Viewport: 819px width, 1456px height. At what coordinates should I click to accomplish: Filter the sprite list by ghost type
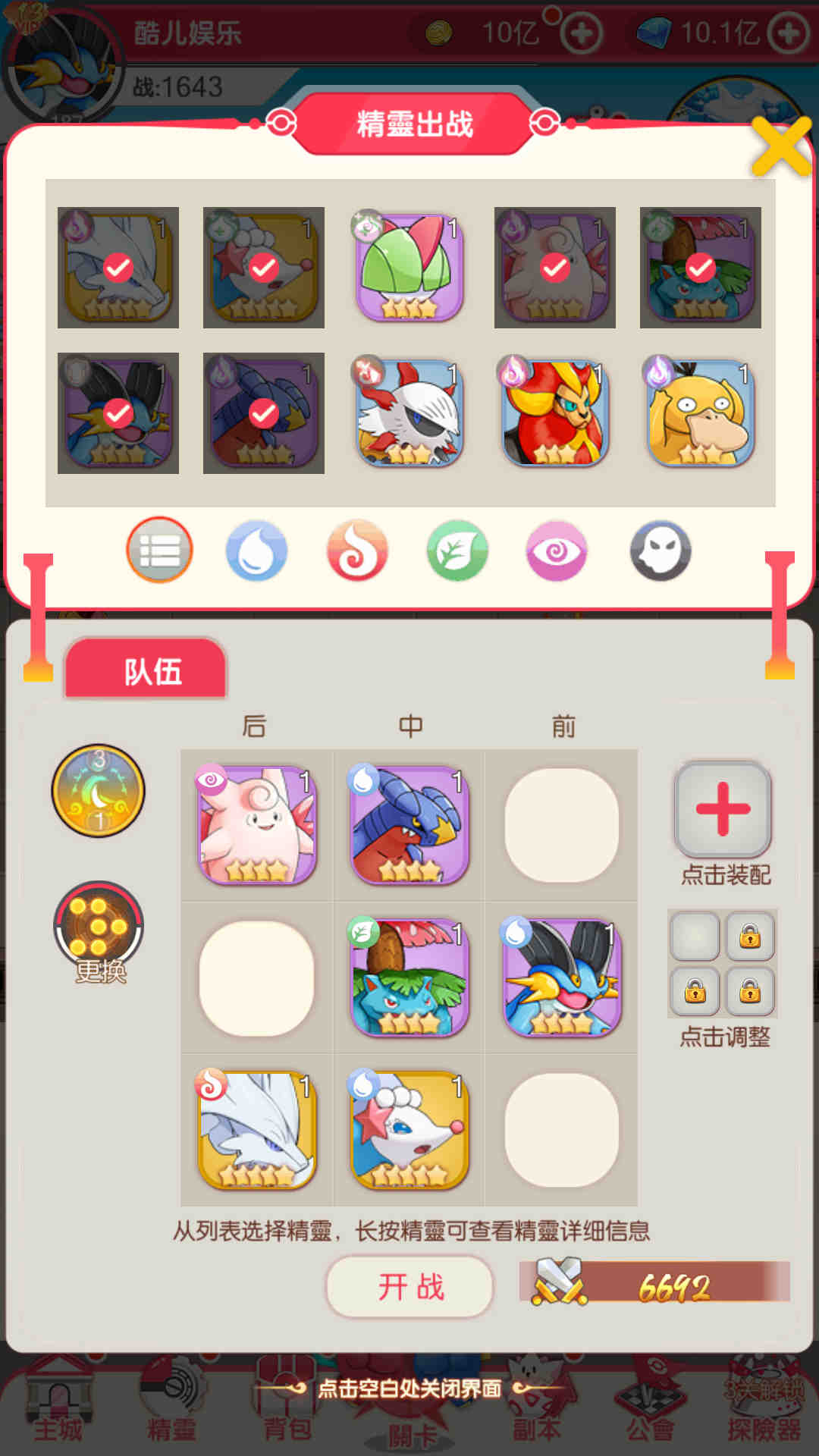(x=660, y=551)
